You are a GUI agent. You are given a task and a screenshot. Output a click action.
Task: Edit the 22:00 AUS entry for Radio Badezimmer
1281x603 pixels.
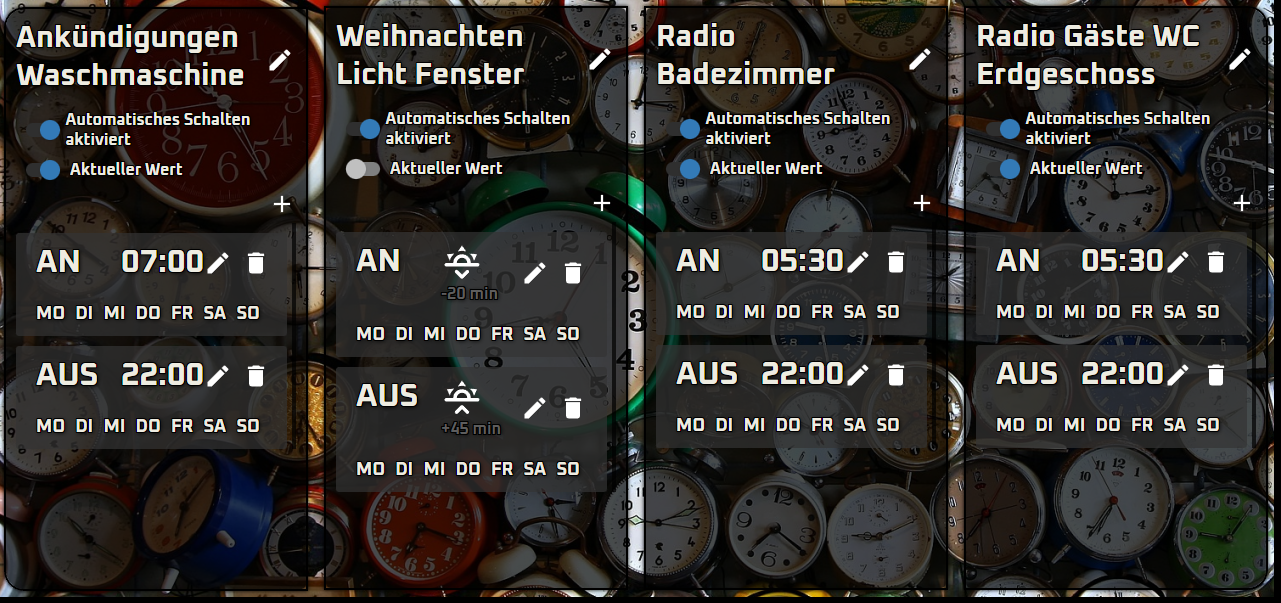[858, 375]
